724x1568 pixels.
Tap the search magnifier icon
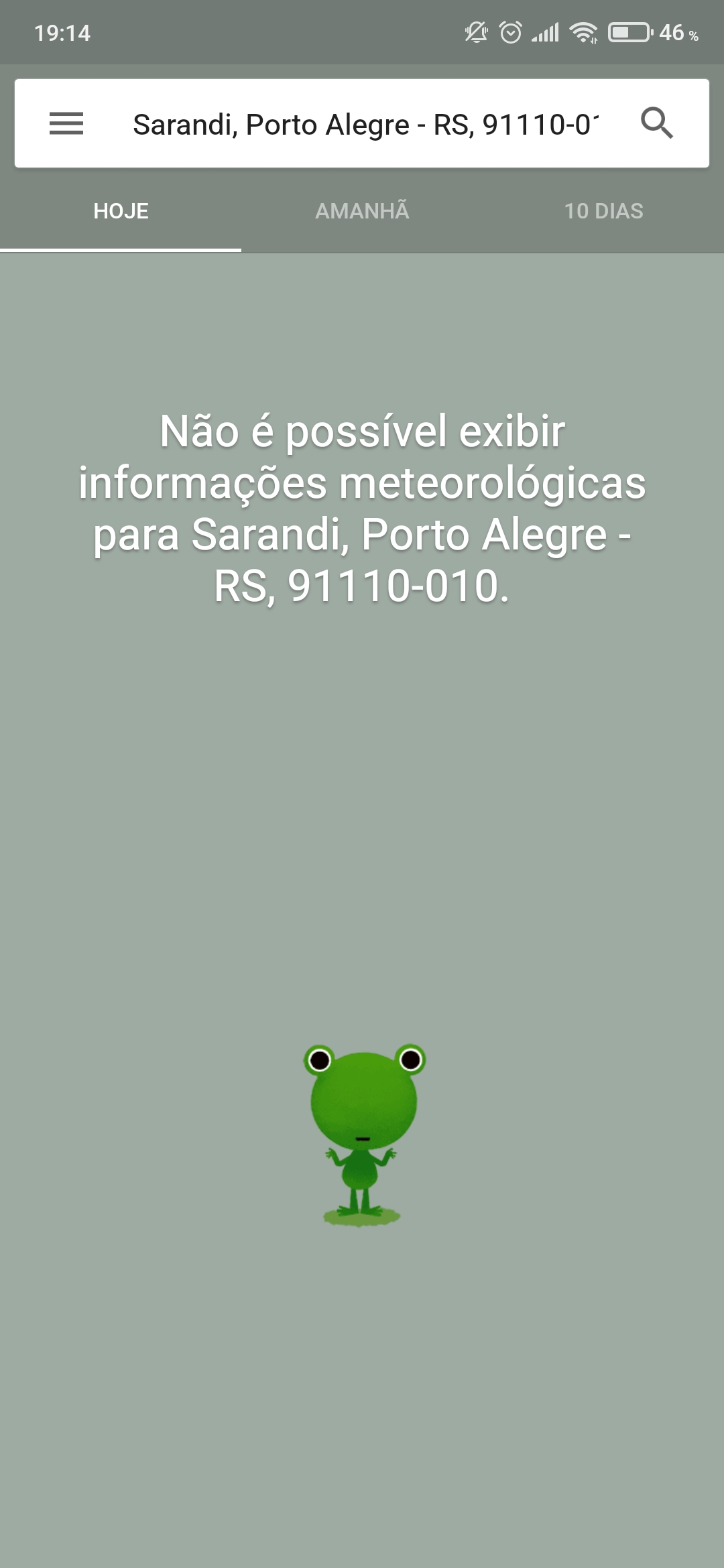click(x=656, y=124)
